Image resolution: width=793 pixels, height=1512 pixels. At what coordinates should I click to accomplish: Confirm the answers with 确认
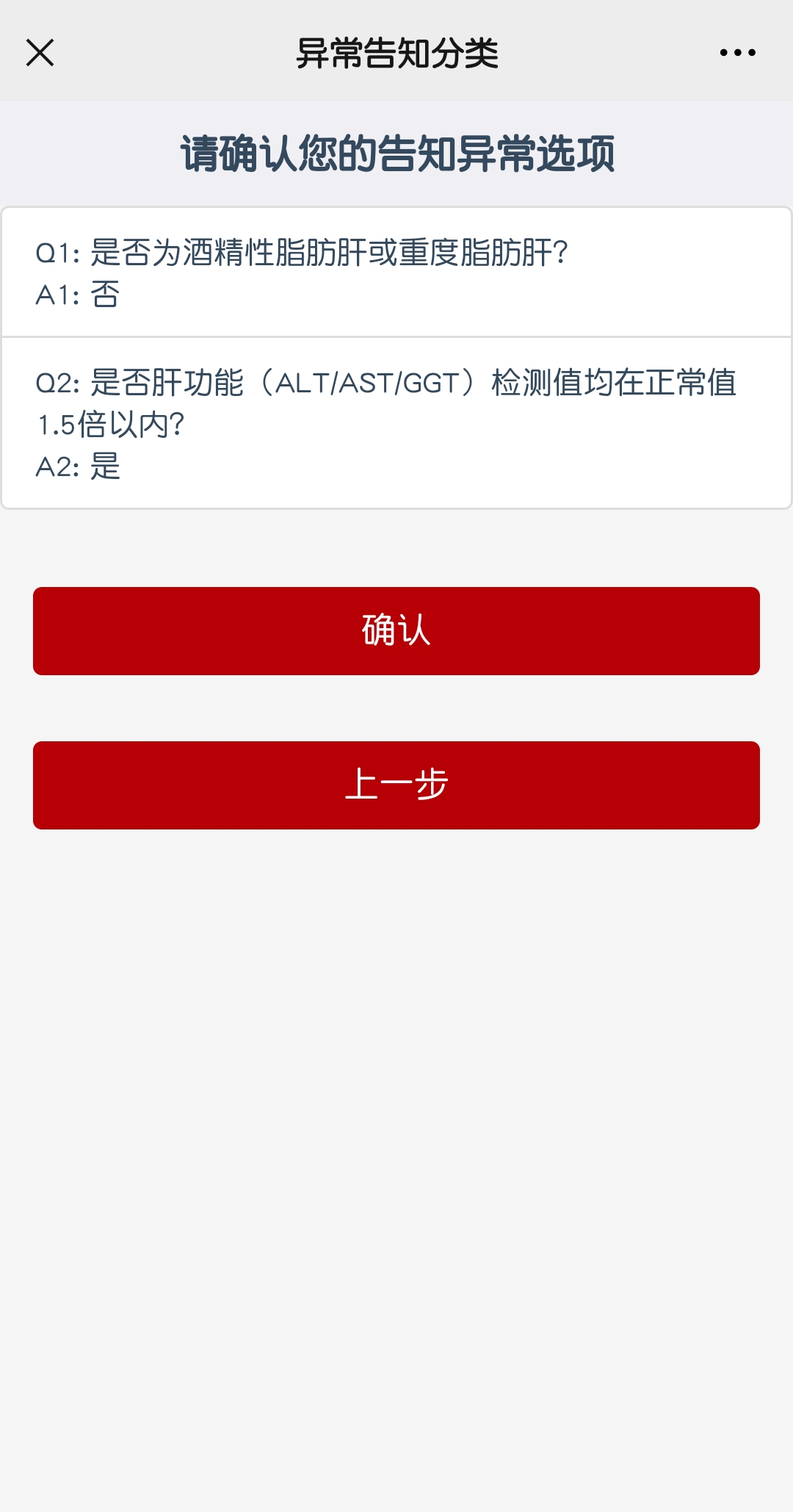[396, 631]
